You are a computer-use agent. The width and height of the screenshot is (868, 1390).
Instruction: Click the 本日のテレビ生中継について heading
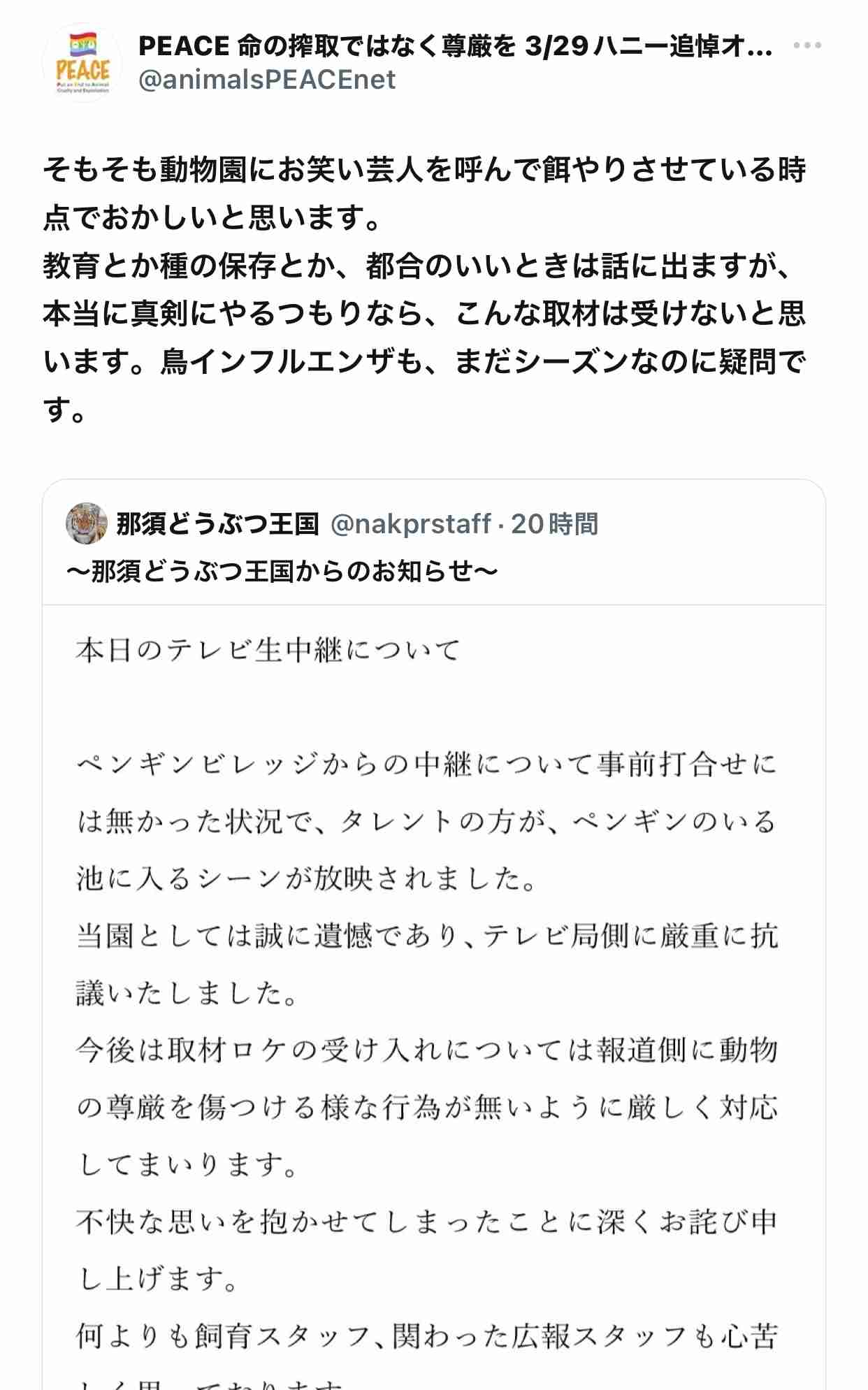(266, 649)
